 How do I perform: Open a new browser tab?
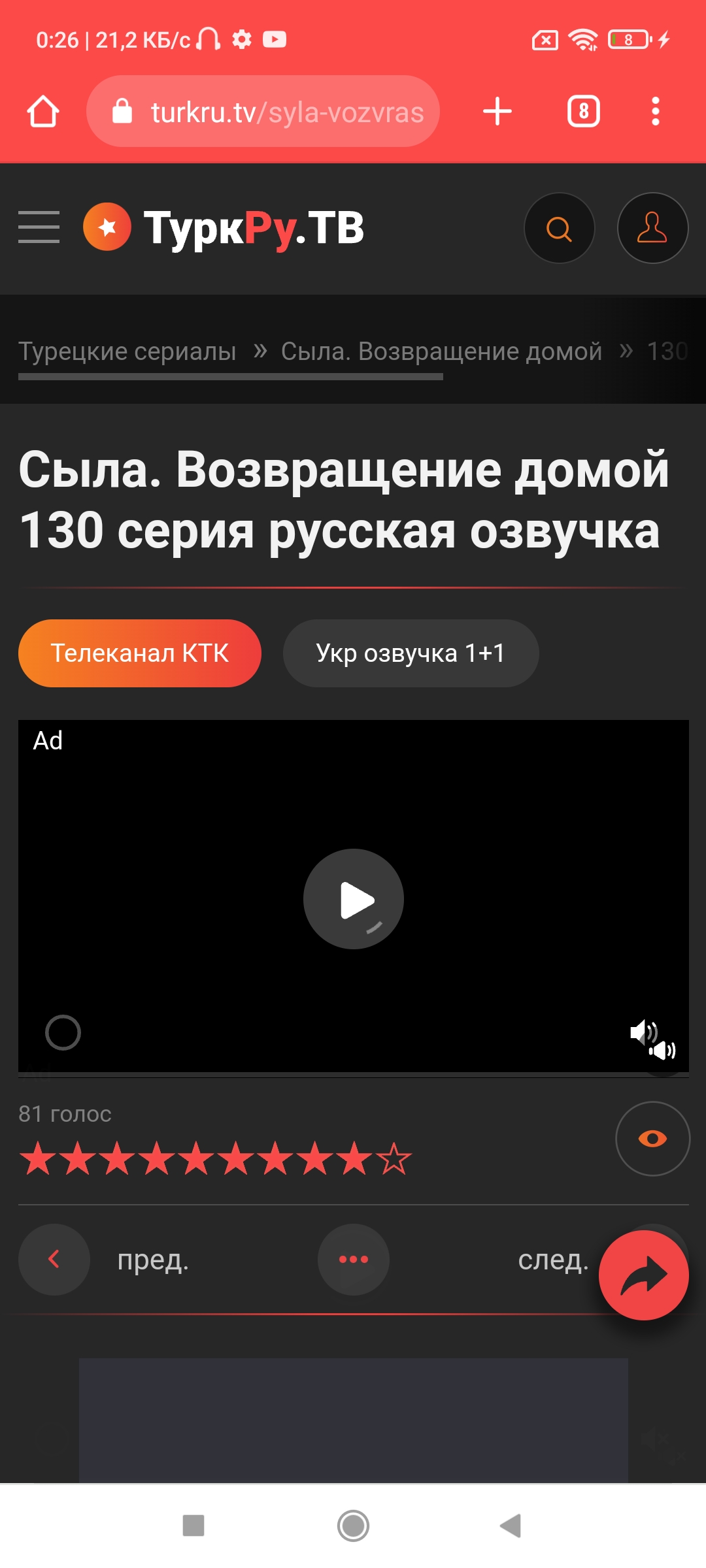click(497, 111)
